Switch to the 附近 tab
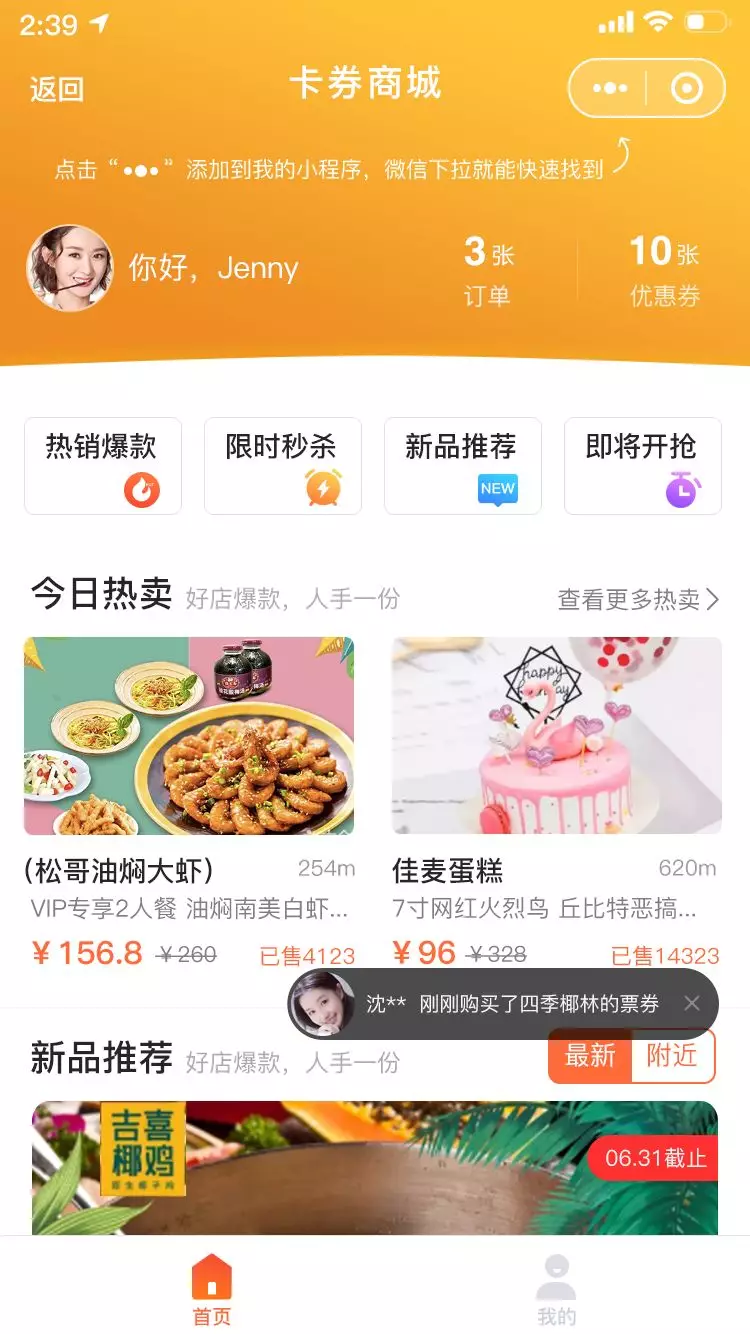750x1334 pixels. point(673,1056)
